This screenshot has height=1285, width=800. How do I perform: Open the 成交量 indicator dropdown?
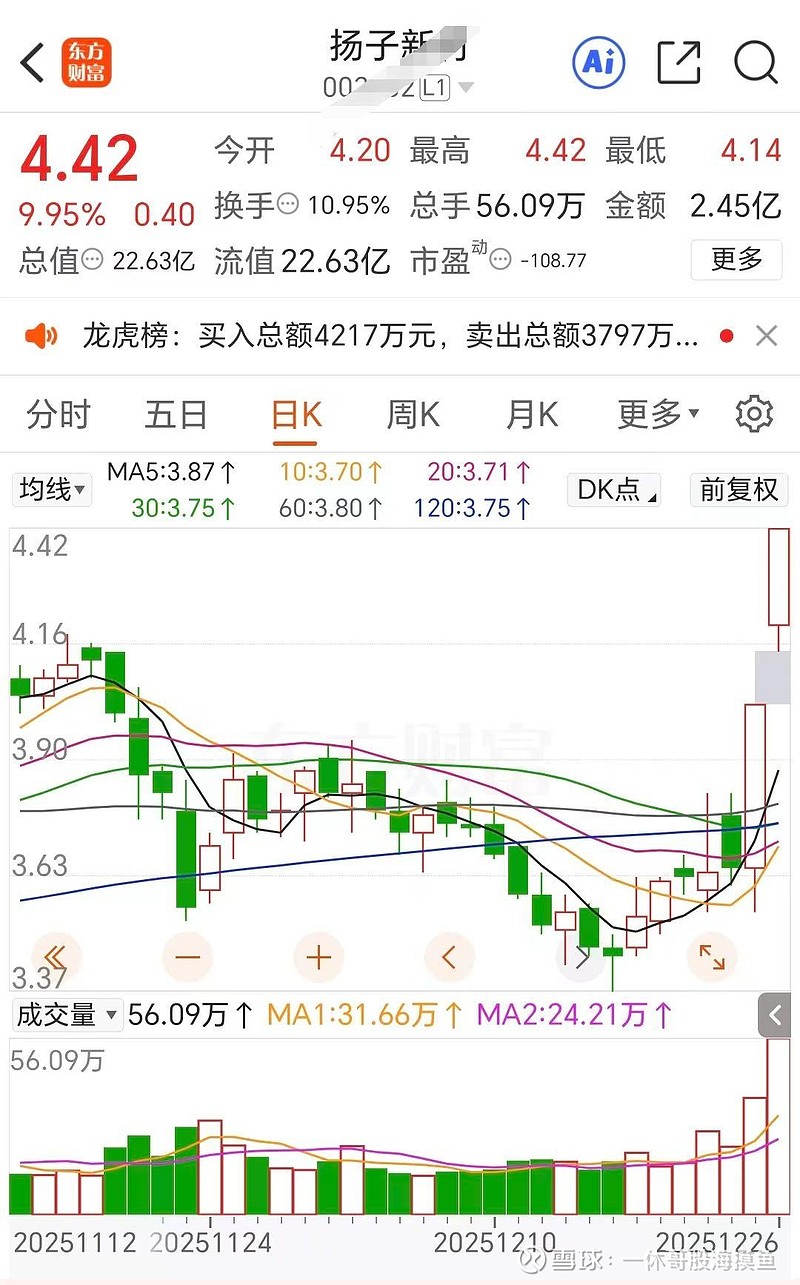[66, 1015]
